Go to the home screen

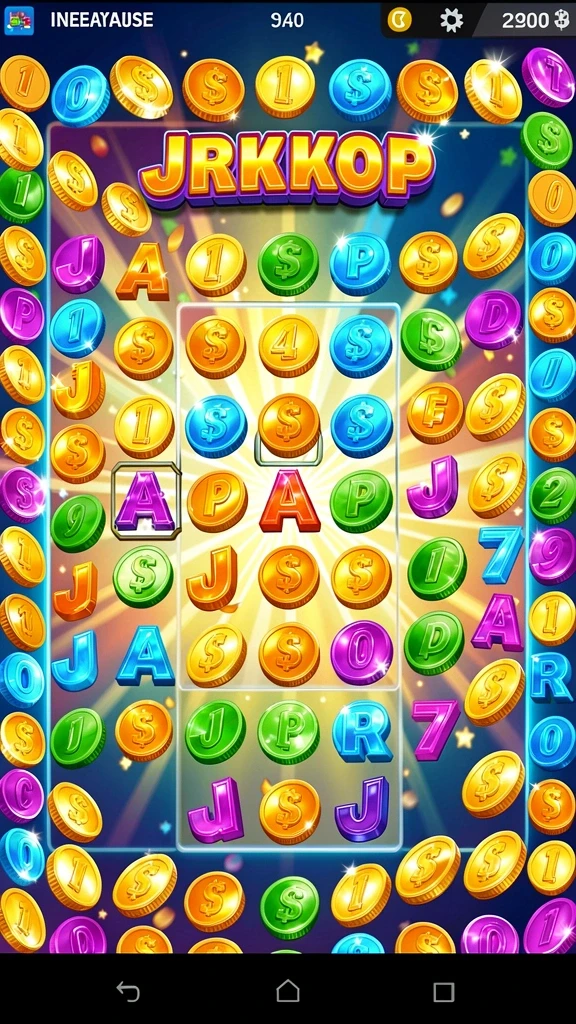pos(288,991)
